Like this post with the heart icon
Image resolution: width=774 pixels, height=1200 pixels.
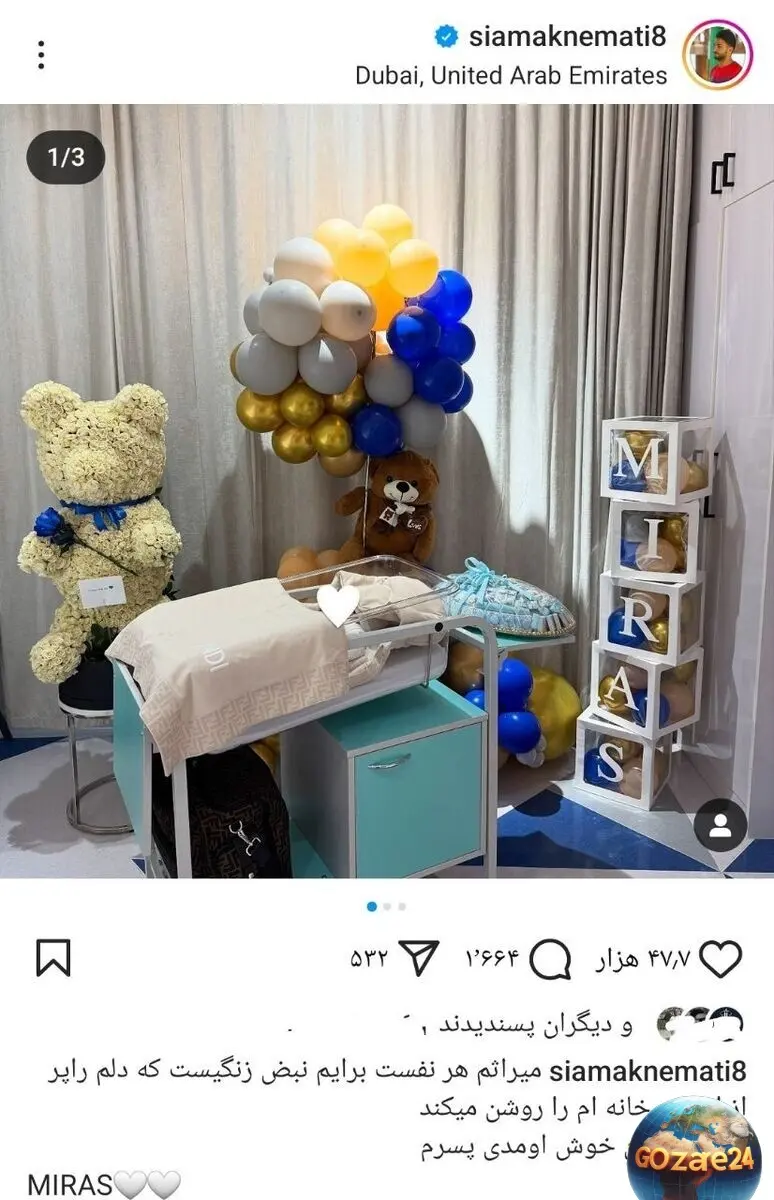click(720, 960)
